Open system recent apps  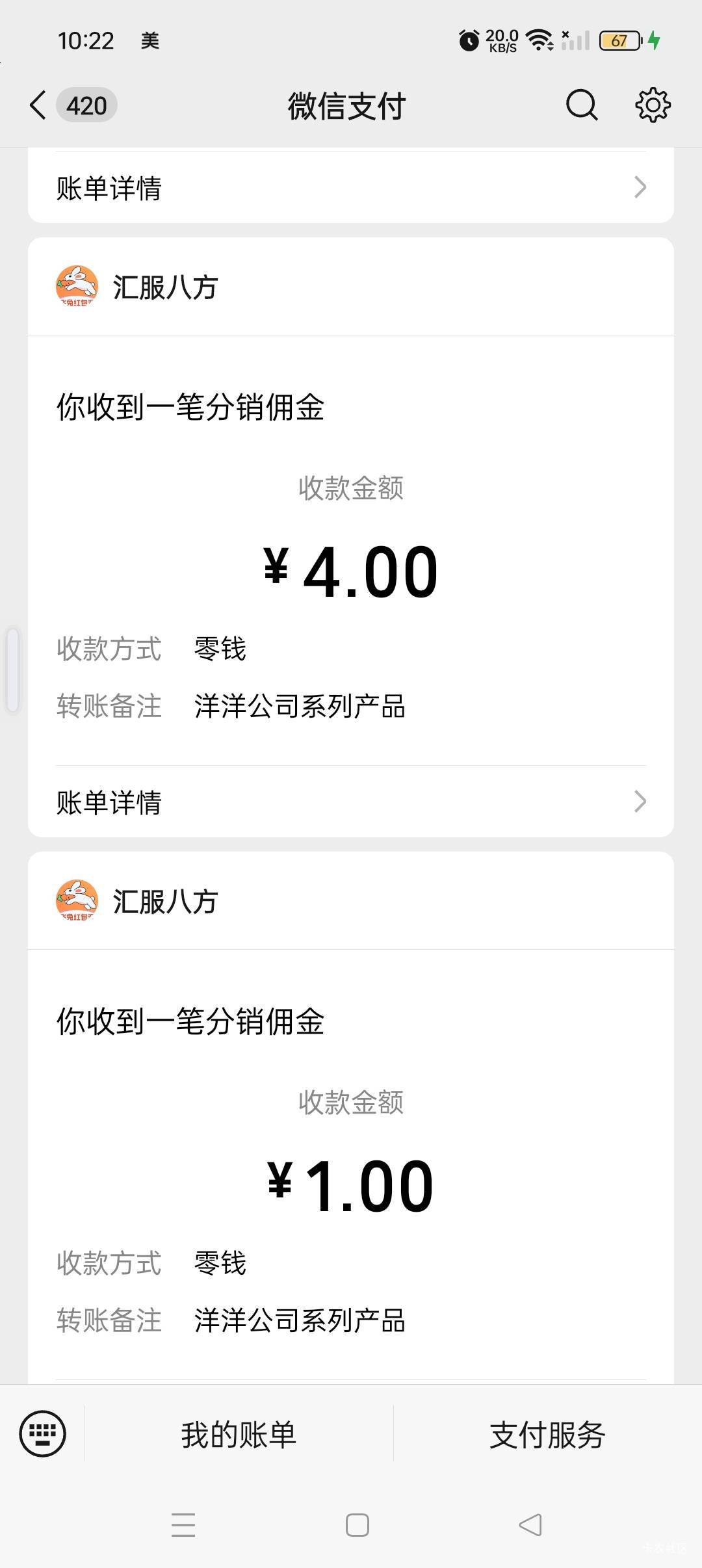tap(183, 1525)
